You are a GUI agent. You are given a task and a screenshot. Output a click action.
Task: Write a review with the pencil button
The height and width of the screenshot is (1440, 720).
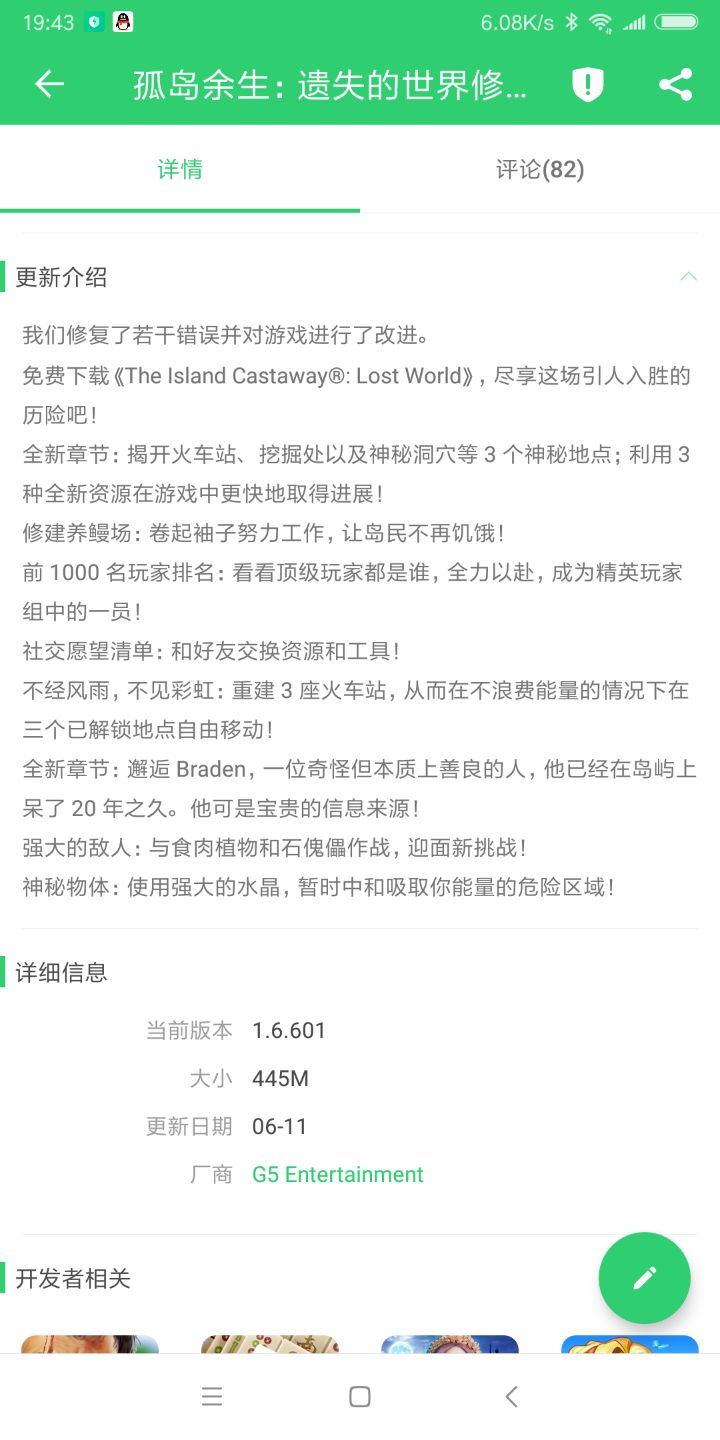[x=644, y=1277]
